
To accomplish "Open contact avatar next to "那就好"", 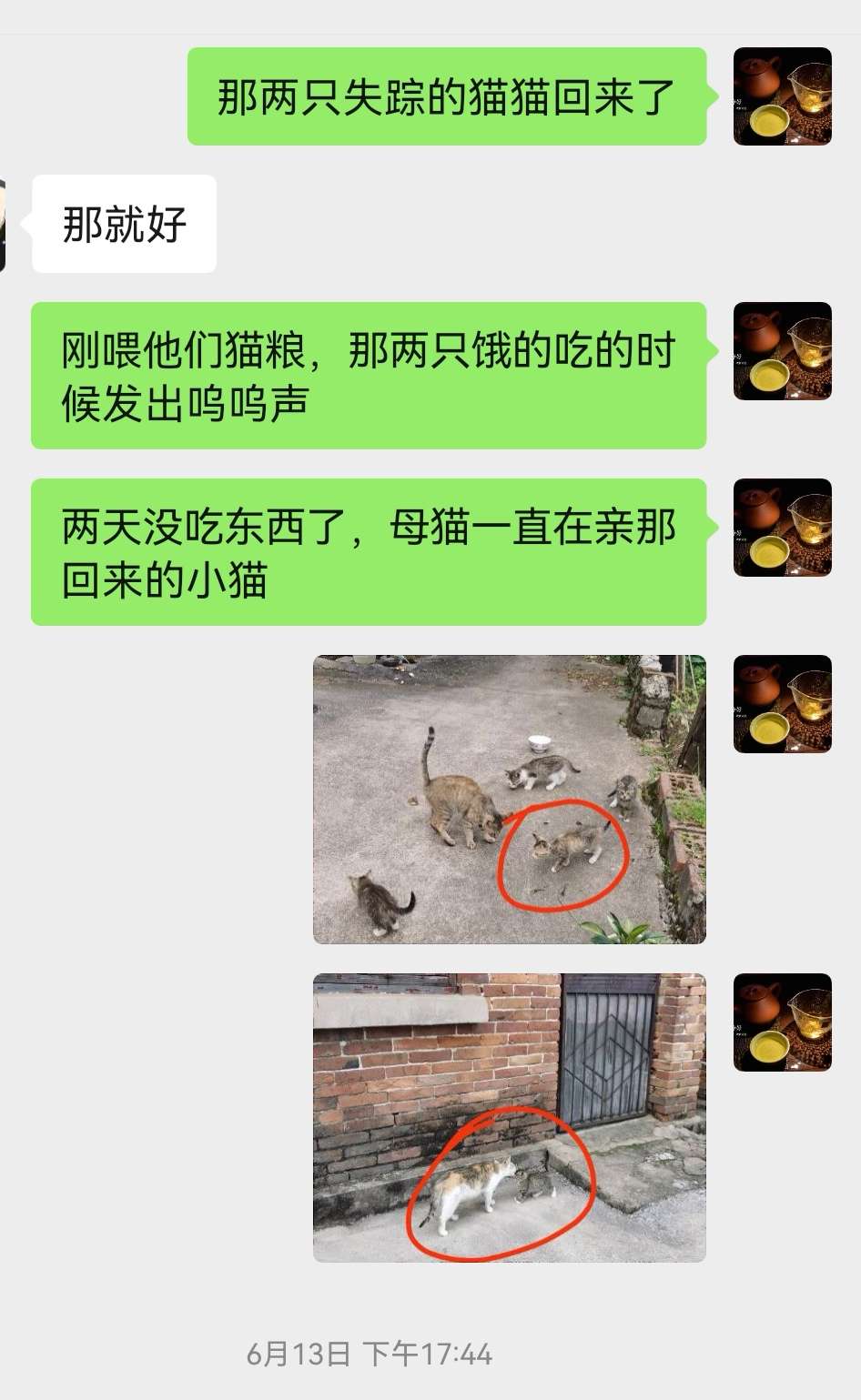I will point(3,225).
